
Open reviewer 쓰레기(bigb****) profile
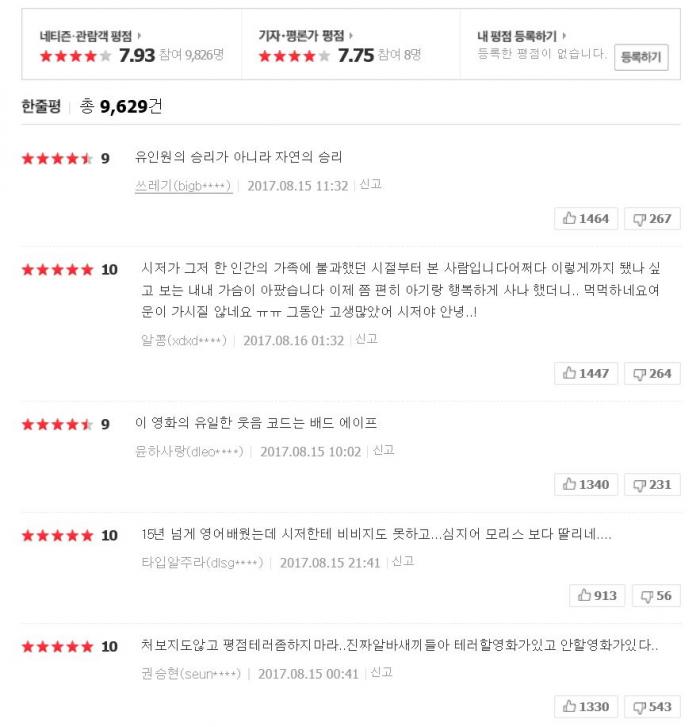(x=183, y=186)
